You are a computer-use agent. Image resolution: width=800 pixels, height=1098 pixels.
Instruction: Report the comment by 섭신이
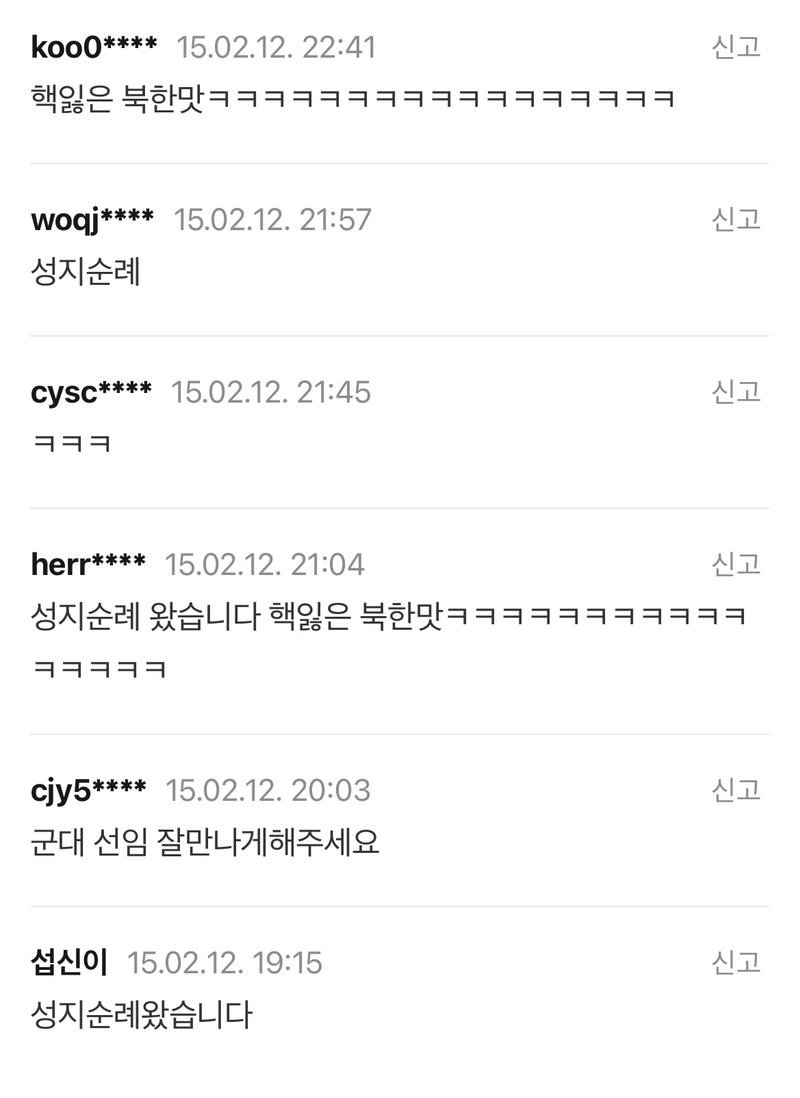[x=736, y=962]
